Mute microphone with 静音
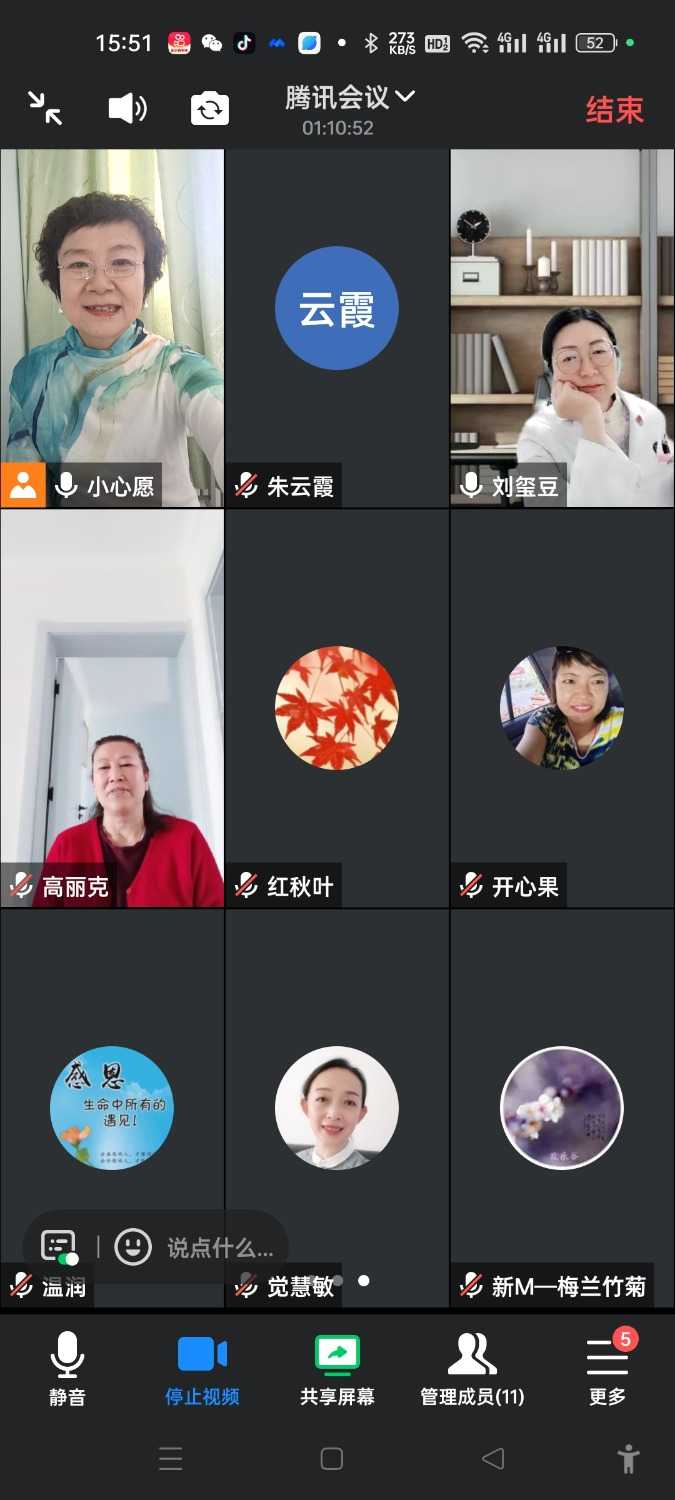Screen dimensions: 675x1500 point(67,1369)
